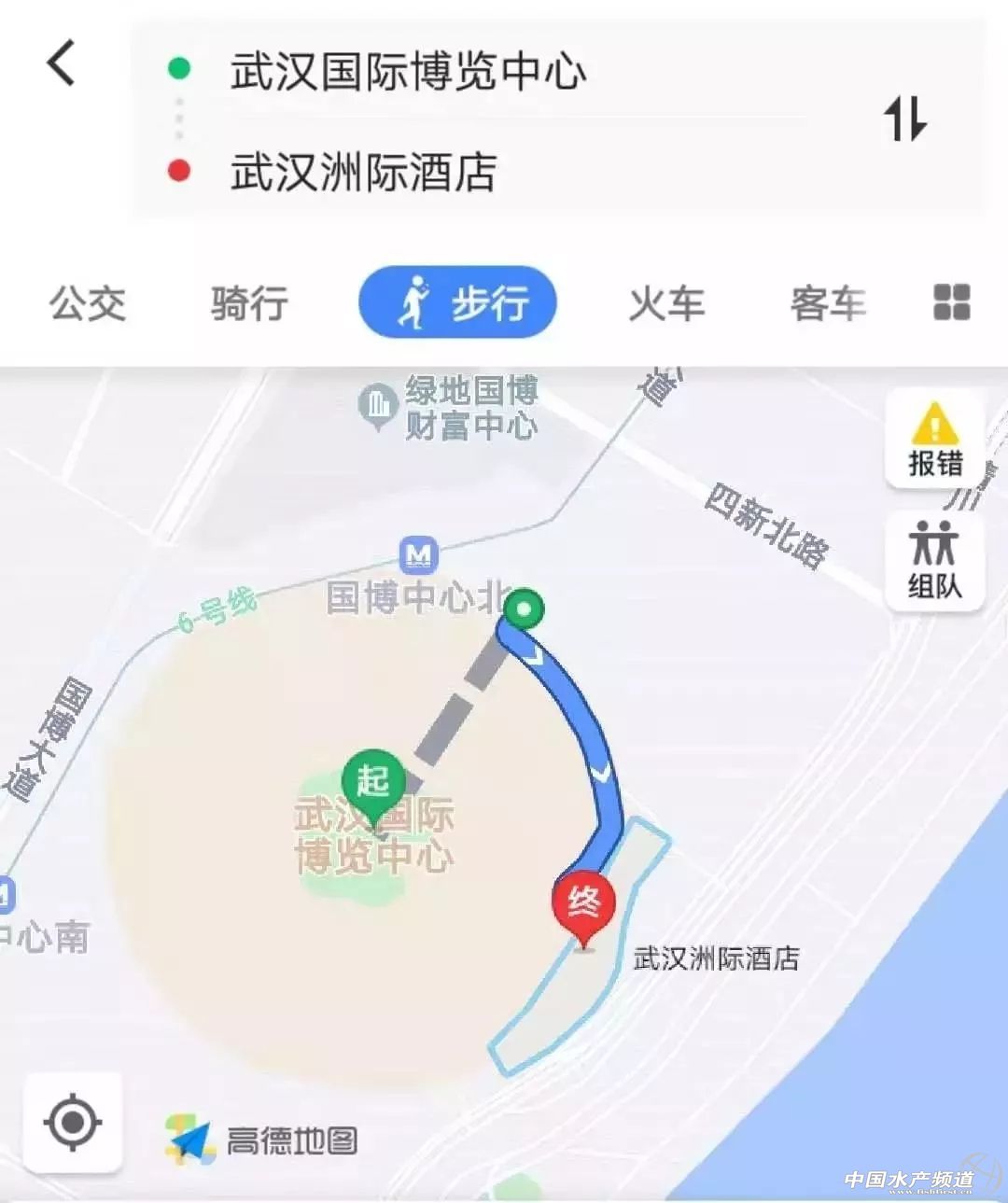Open more travel modes grid icon
Screen dimensions: 1008x1203
point(951,302)
